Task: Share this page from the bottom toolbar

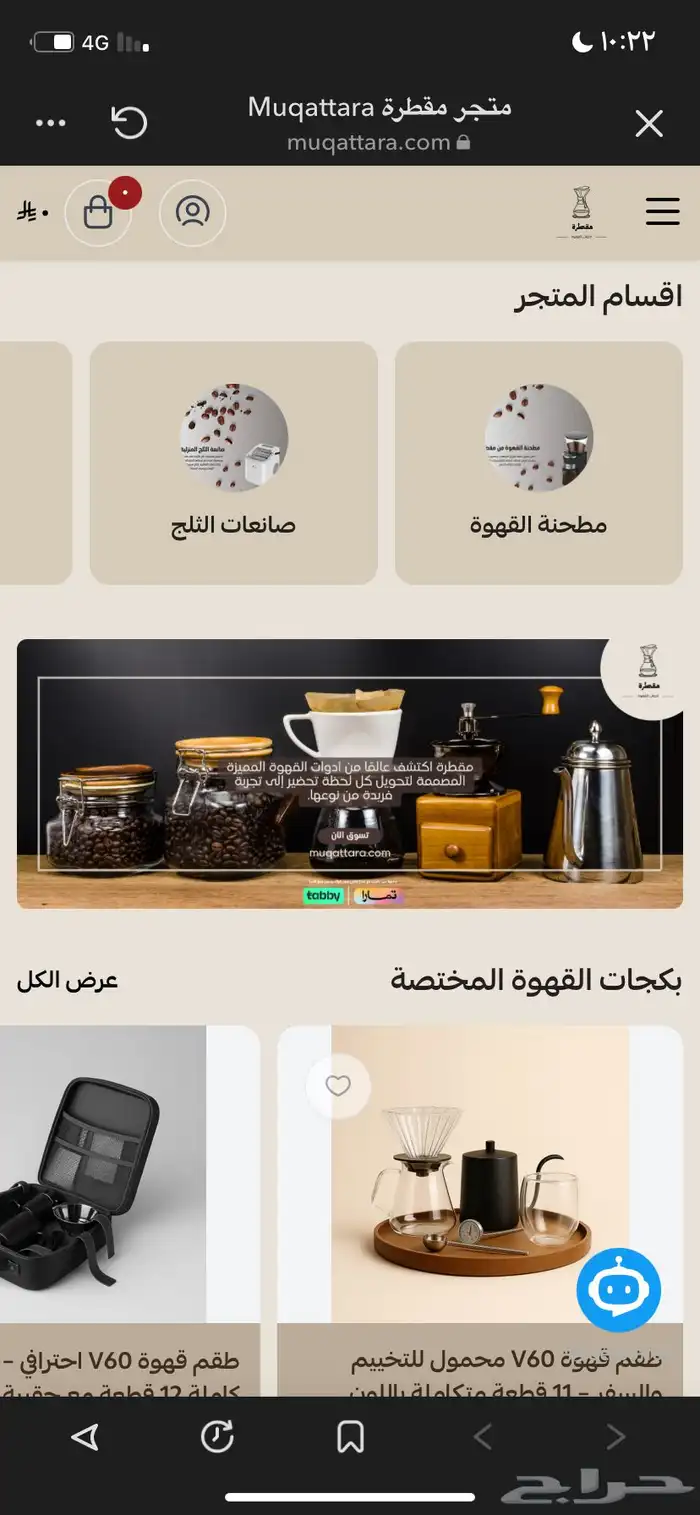Action: [x=86, y=1437]
